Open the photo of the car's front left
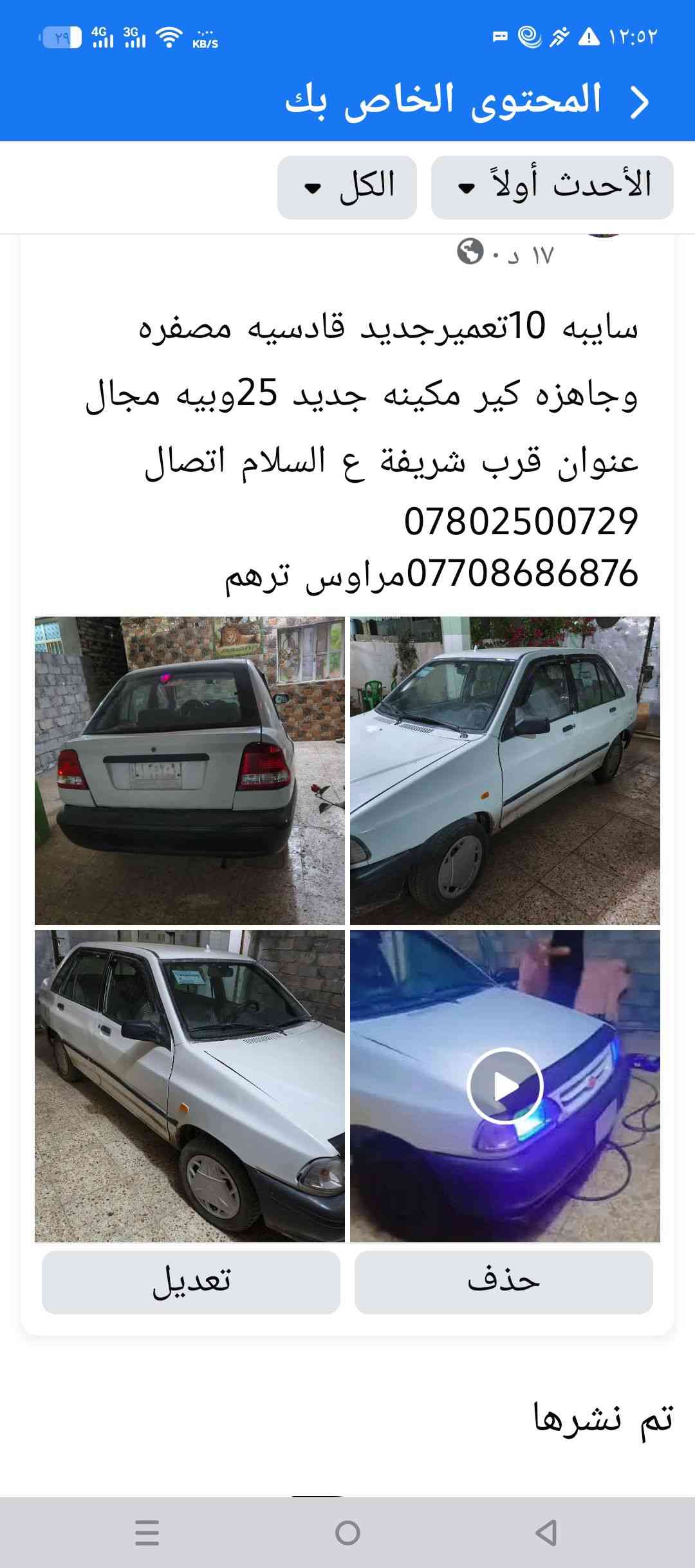The height and width of the screenshot is (1568, 695). click(189, 1085)
